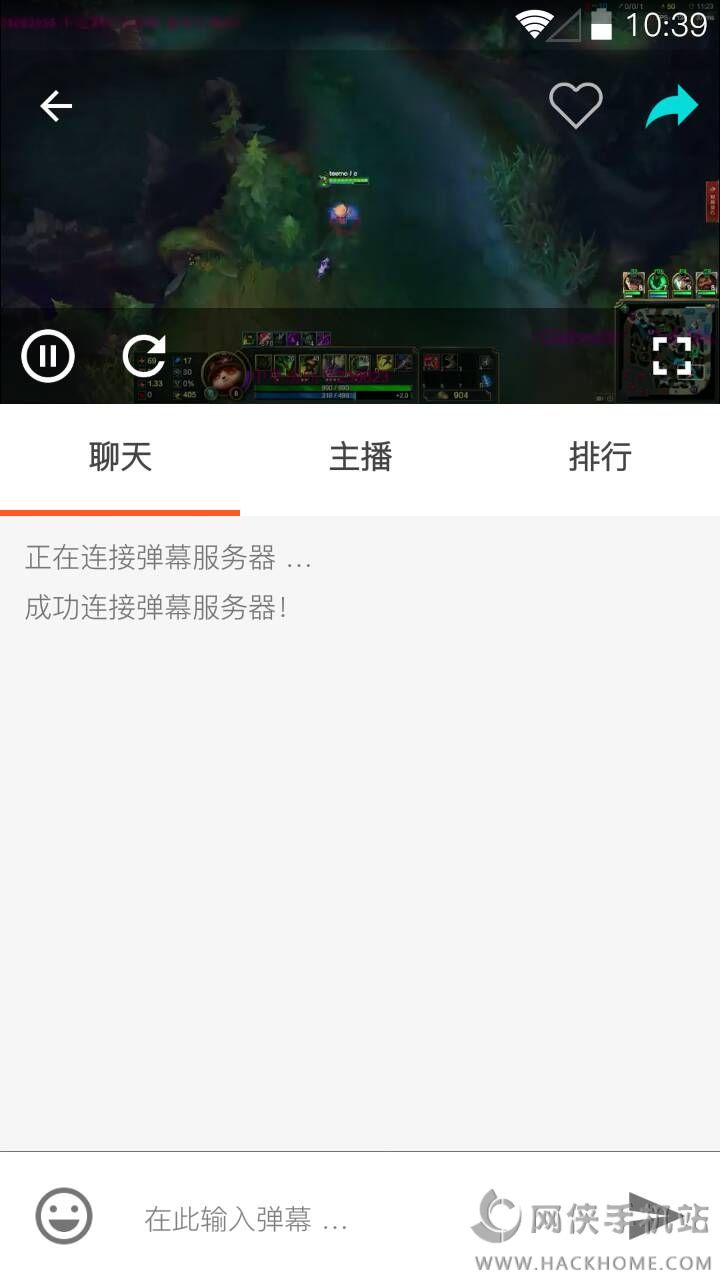Screen dimensions: 720x1280
Task: Favorite this stream with the heart icon
Action: pos(576,106)
